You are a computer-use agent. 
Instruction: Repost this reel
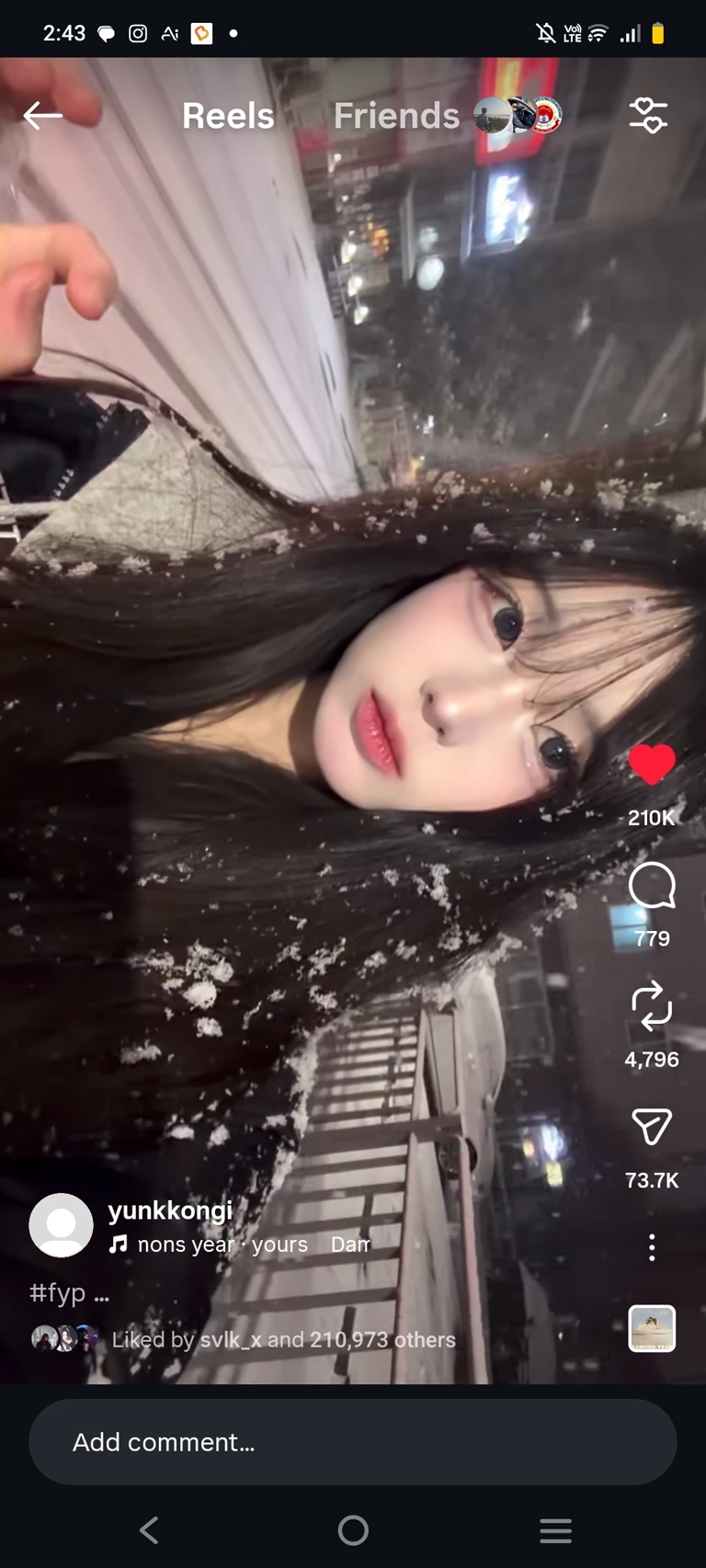tap(652, 1006)
